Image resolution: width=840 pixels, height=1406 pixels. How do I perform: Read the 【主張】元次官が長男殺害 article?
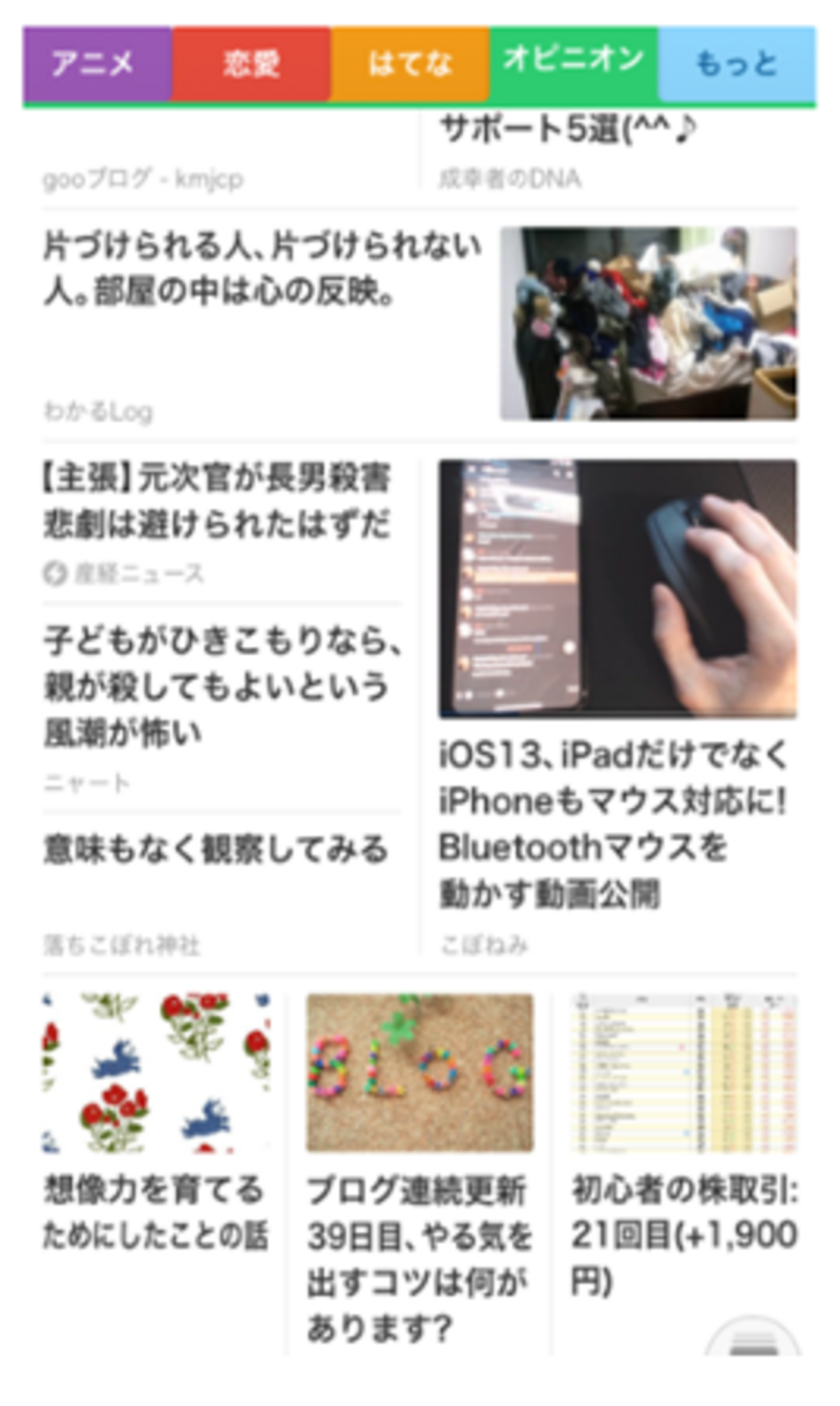click(217, 501)
